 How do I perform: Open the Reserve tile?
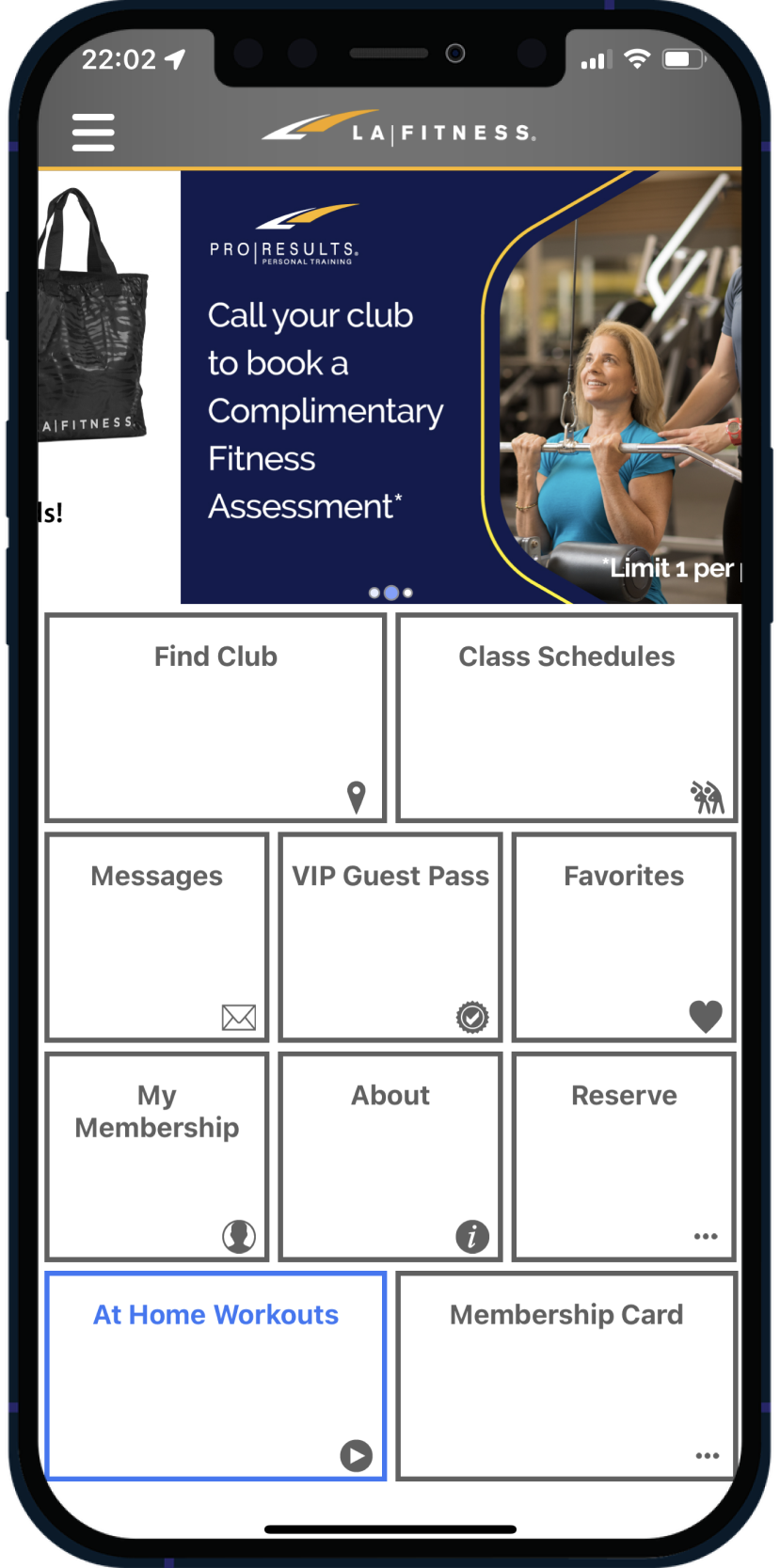[624, 1156]
